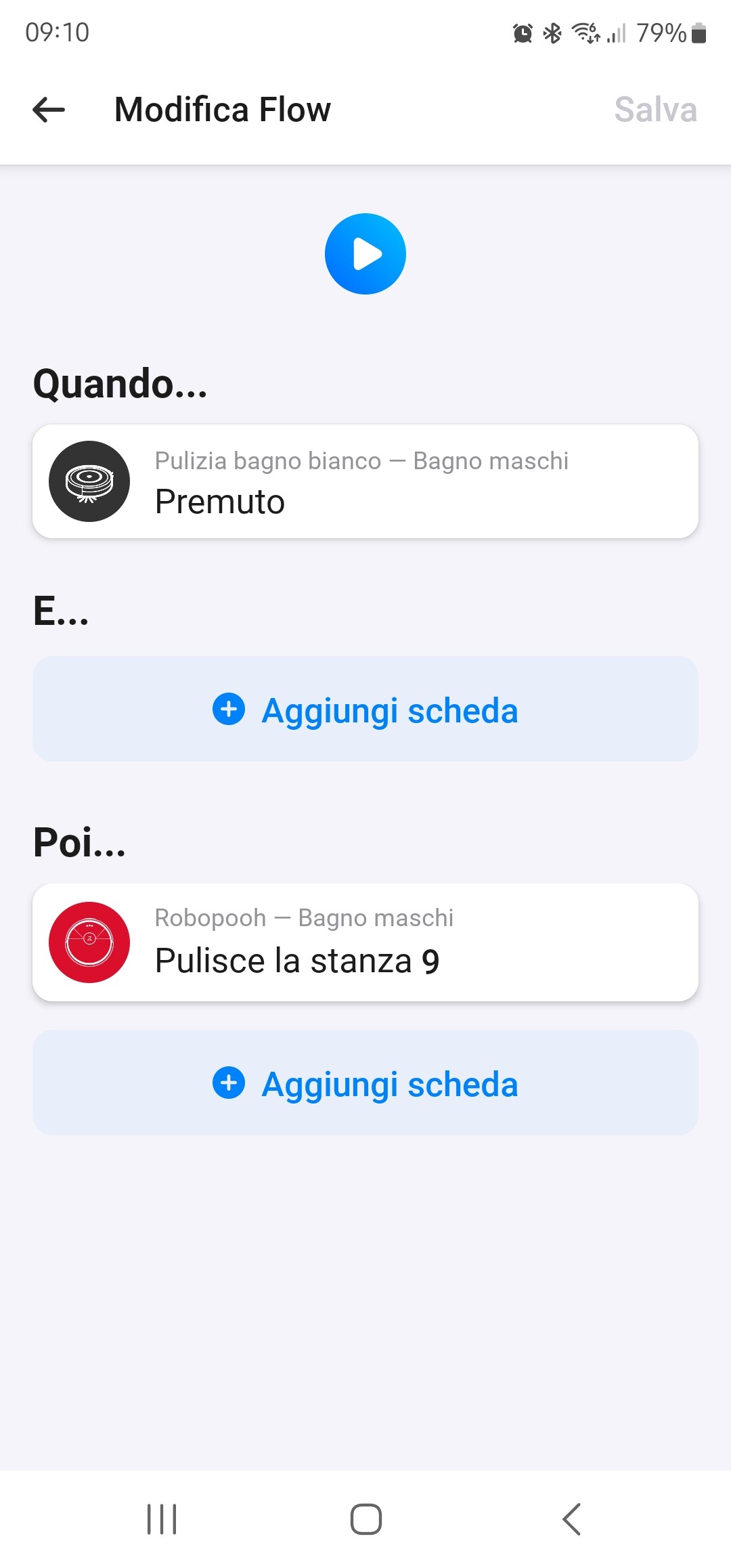Add a card under the E... section
This screenshot has width=731, height=1568.
pos(365,709)
